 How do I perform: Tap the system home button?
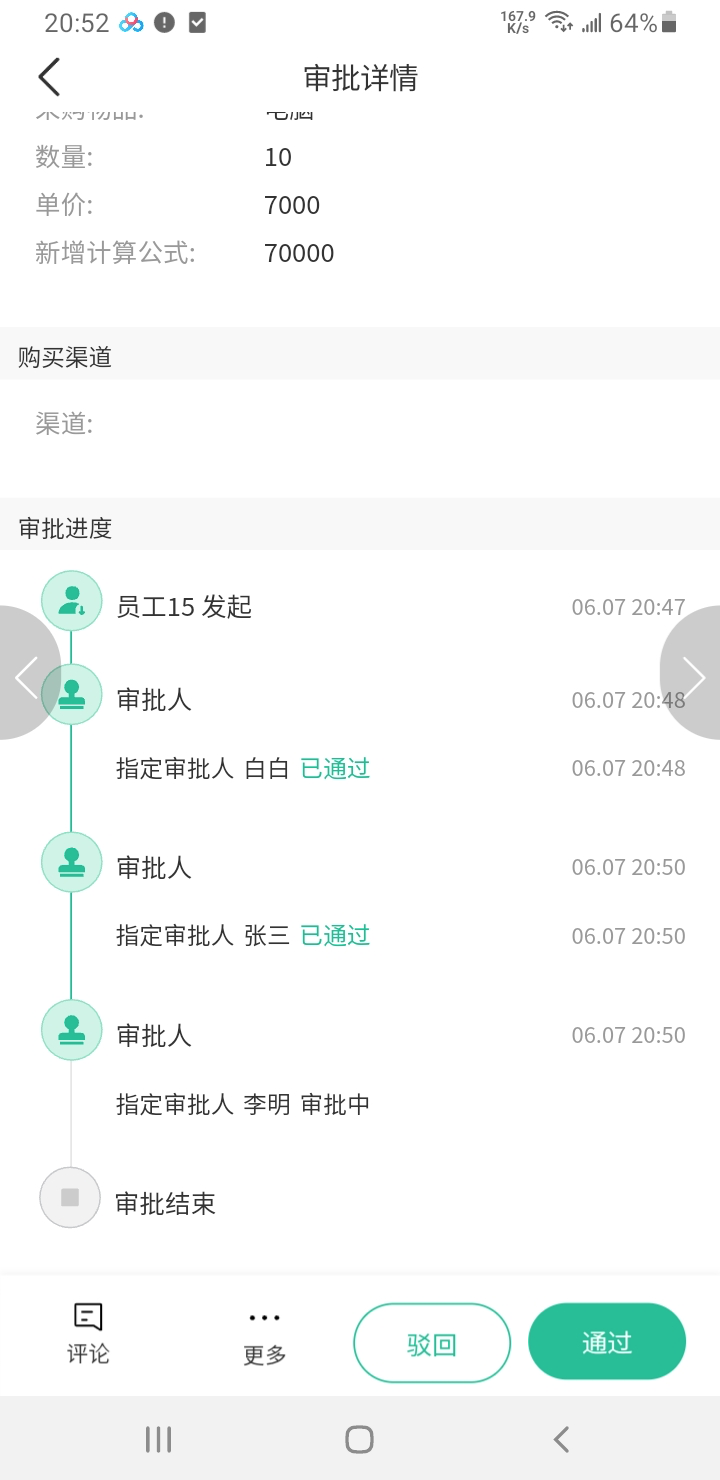point(359,1439)
